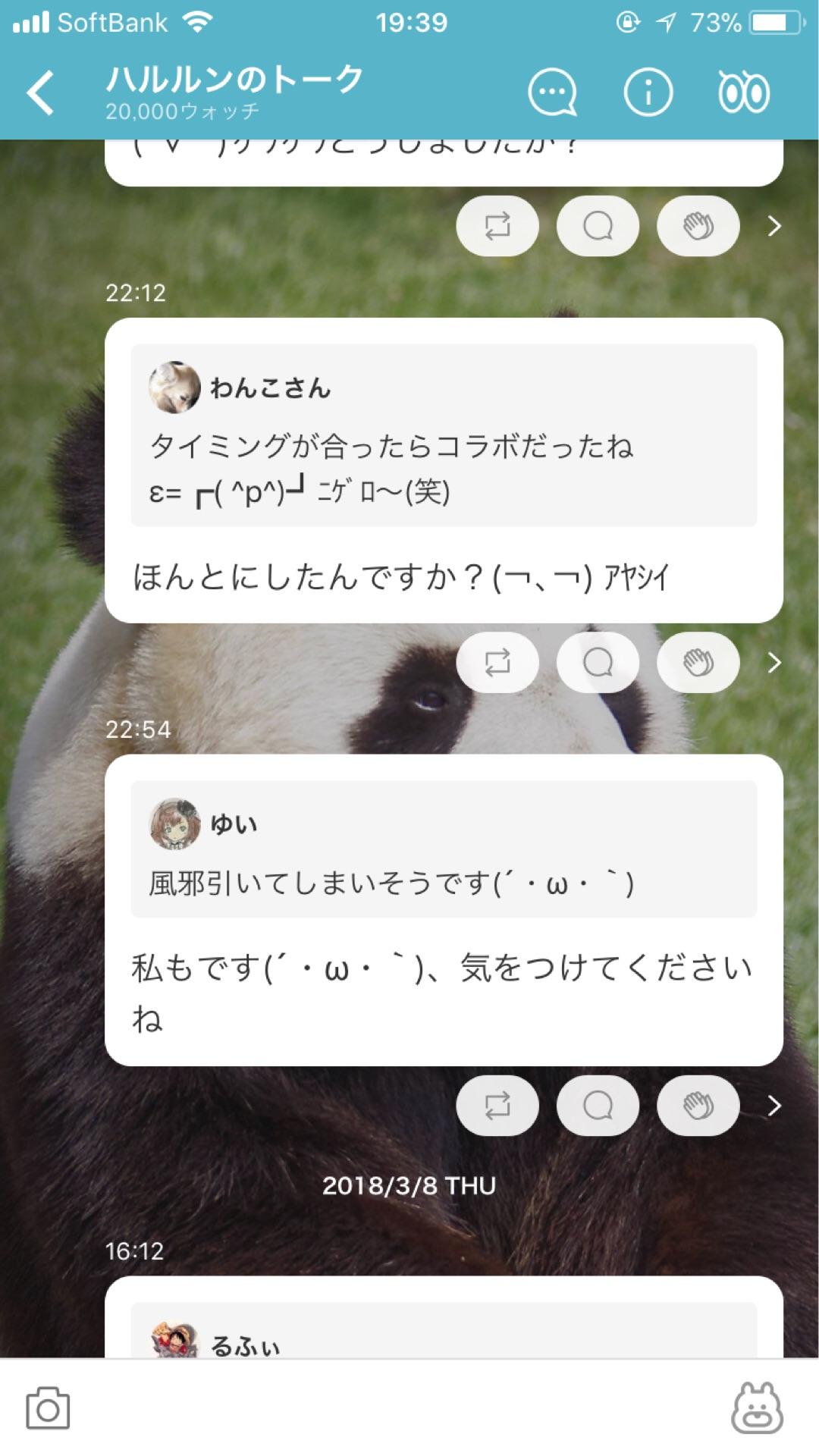The width and height of the screenshot is (819, 1456).
Task: Open the chat comments icon in the header
Action: pyautogui.click(x=552, y=91)
